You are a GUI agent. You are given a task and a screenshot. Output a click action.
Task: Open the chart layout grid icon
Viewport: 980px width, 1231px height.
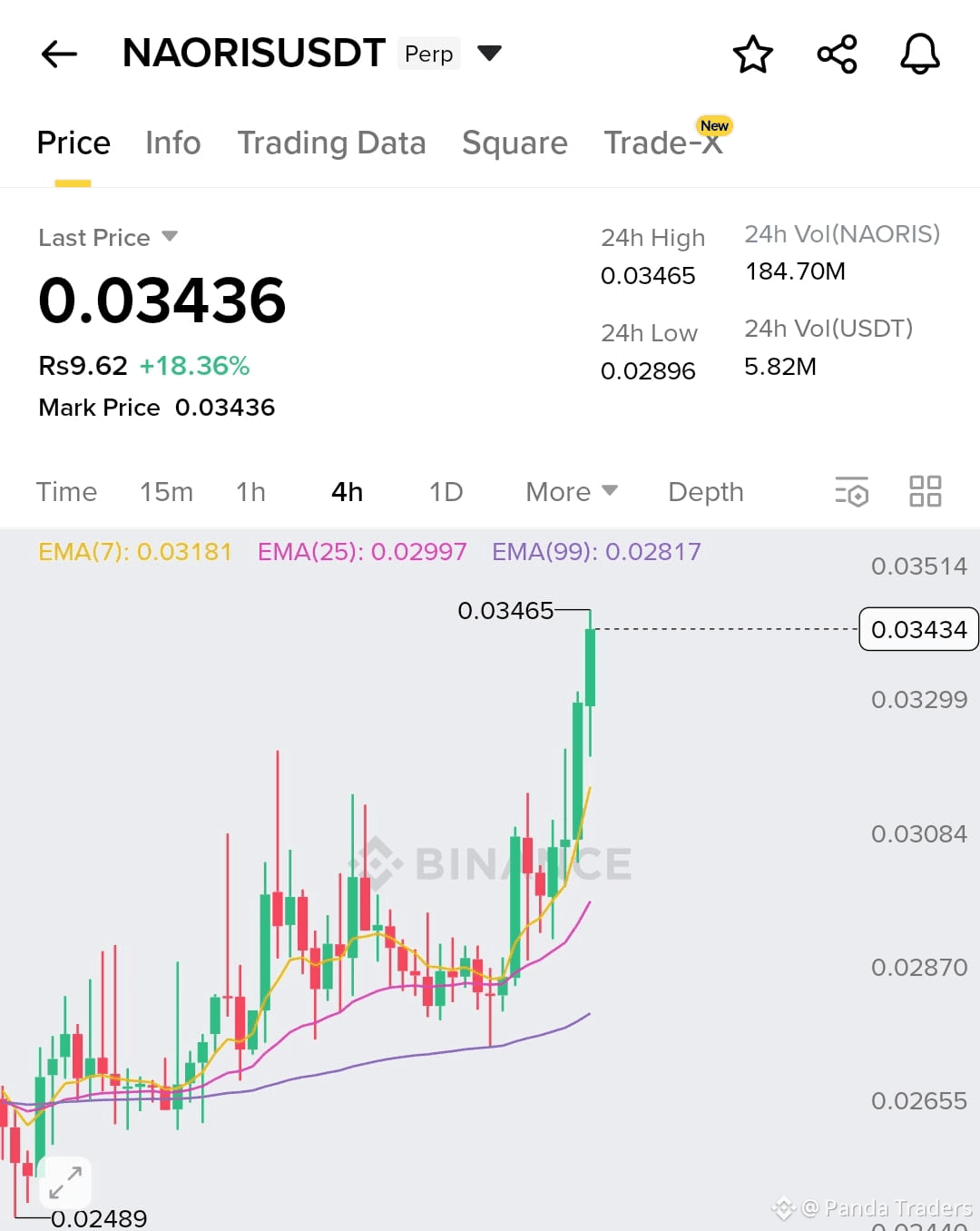(x=925, y=491)
